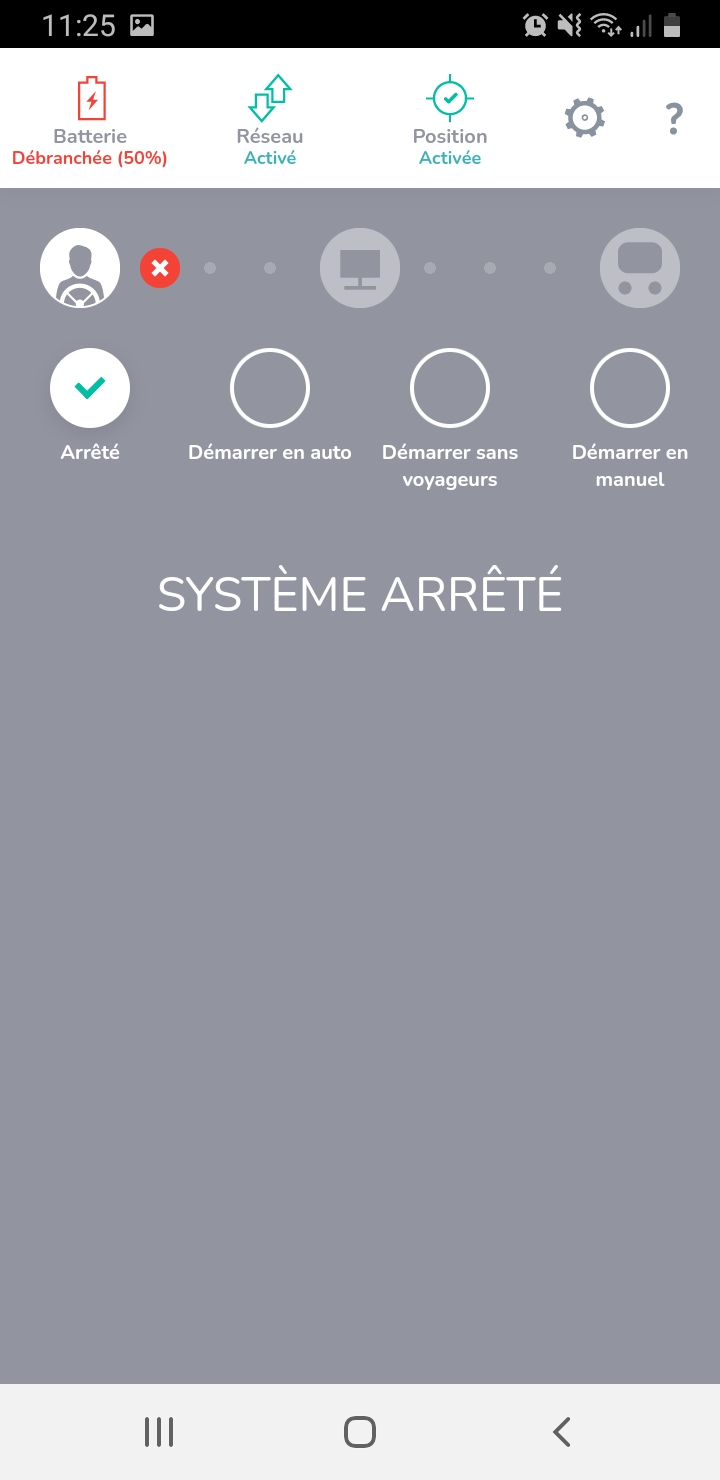Keep the Arrêté state selected
This screenshot has height=1480, width=720.
pos(90,388)
